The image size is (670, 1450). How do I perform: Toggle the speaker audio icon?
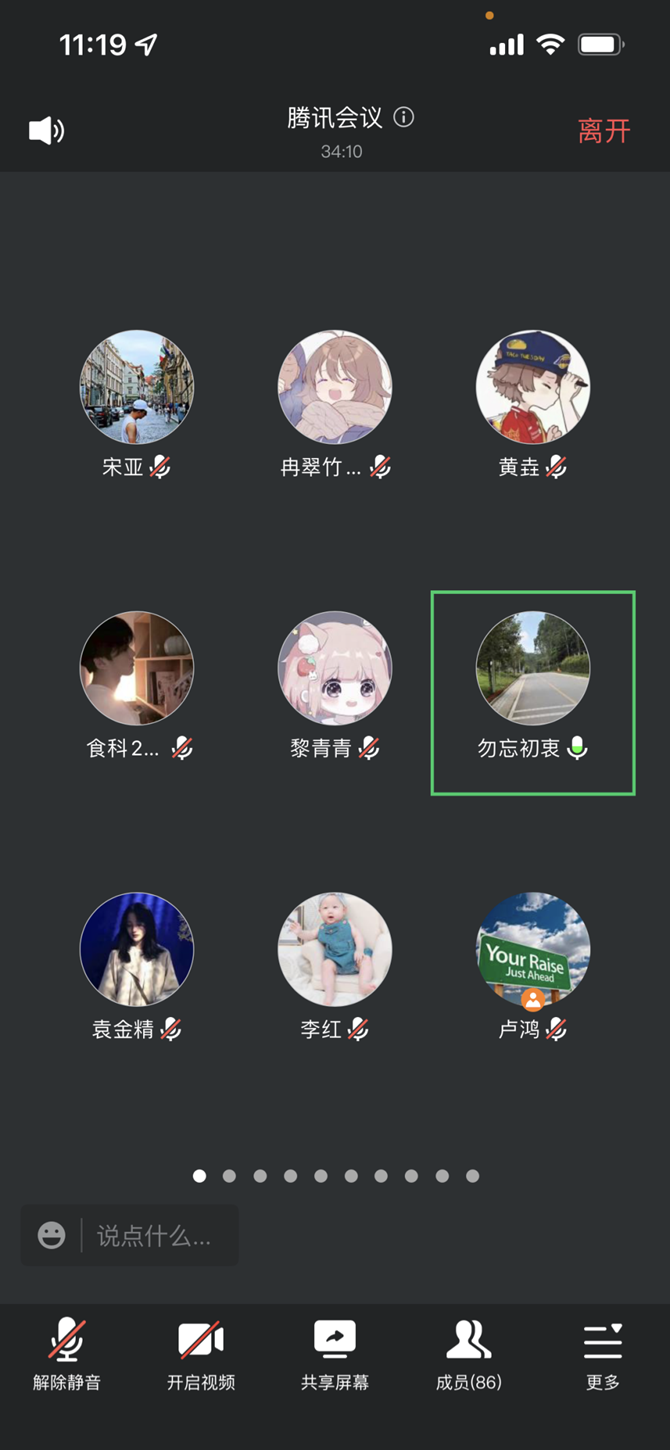(x=46, y=131)
